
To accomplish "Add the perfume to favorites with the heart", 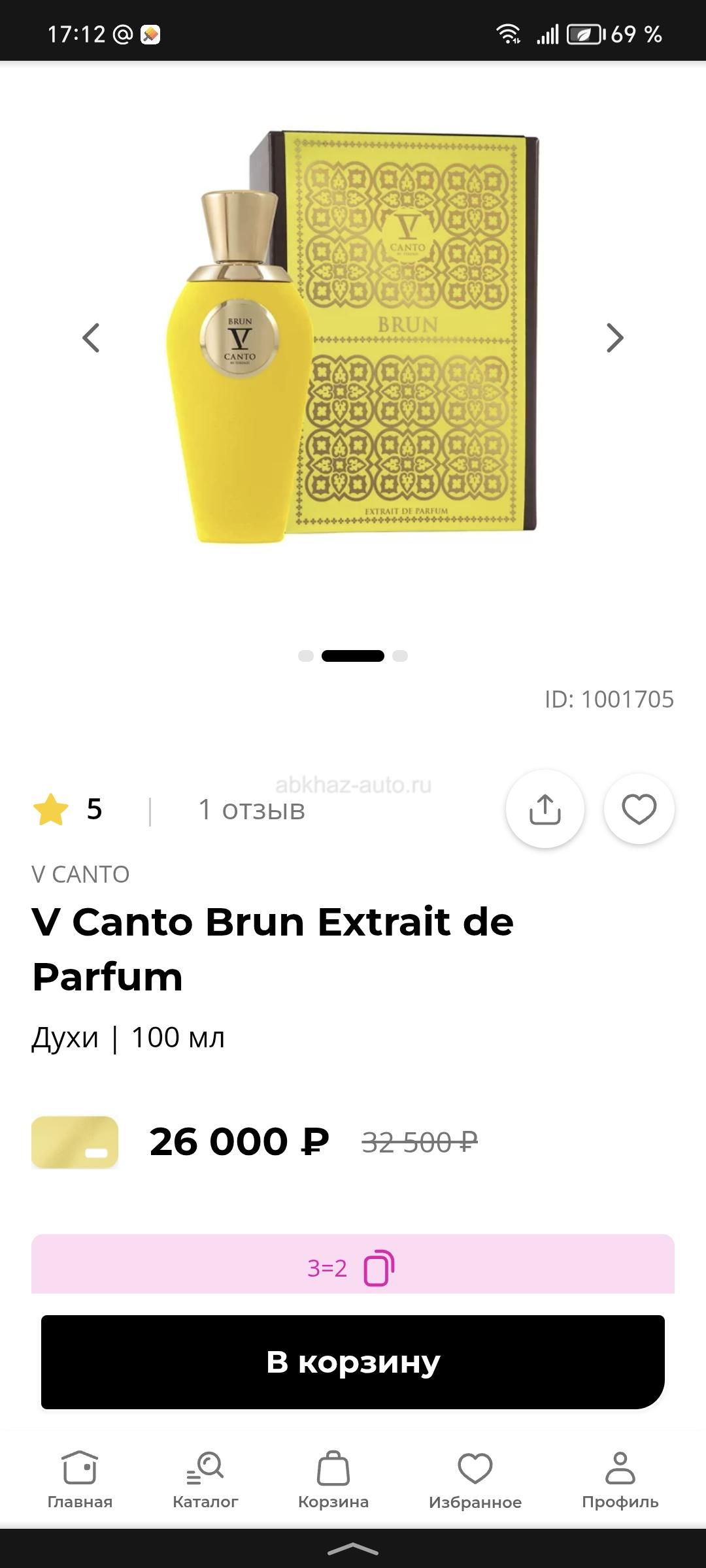I will pyautogui.click(x=639, y=809).
